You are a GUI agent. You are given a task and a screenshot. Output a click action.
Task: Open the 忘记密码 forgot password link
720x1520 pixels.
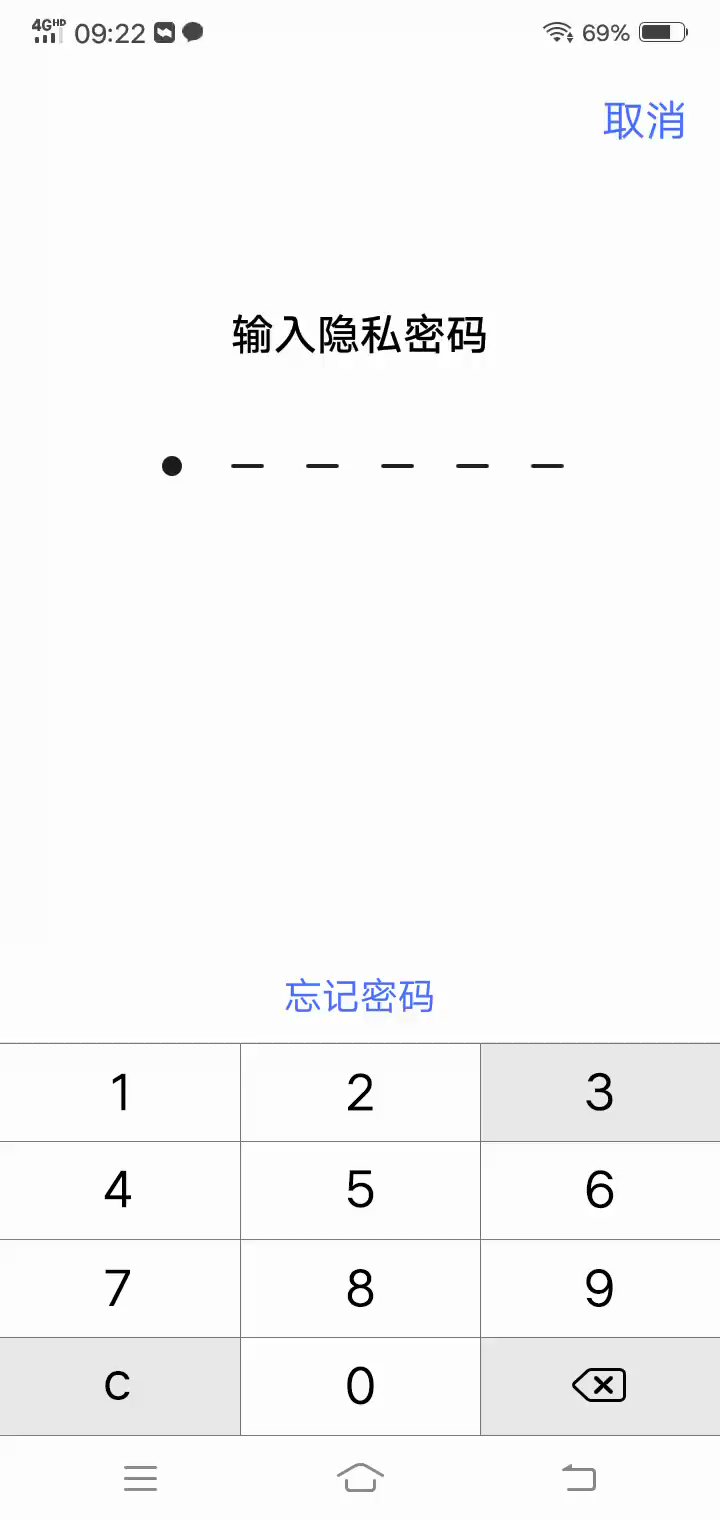pyautogui.click(x=359, y=996)
